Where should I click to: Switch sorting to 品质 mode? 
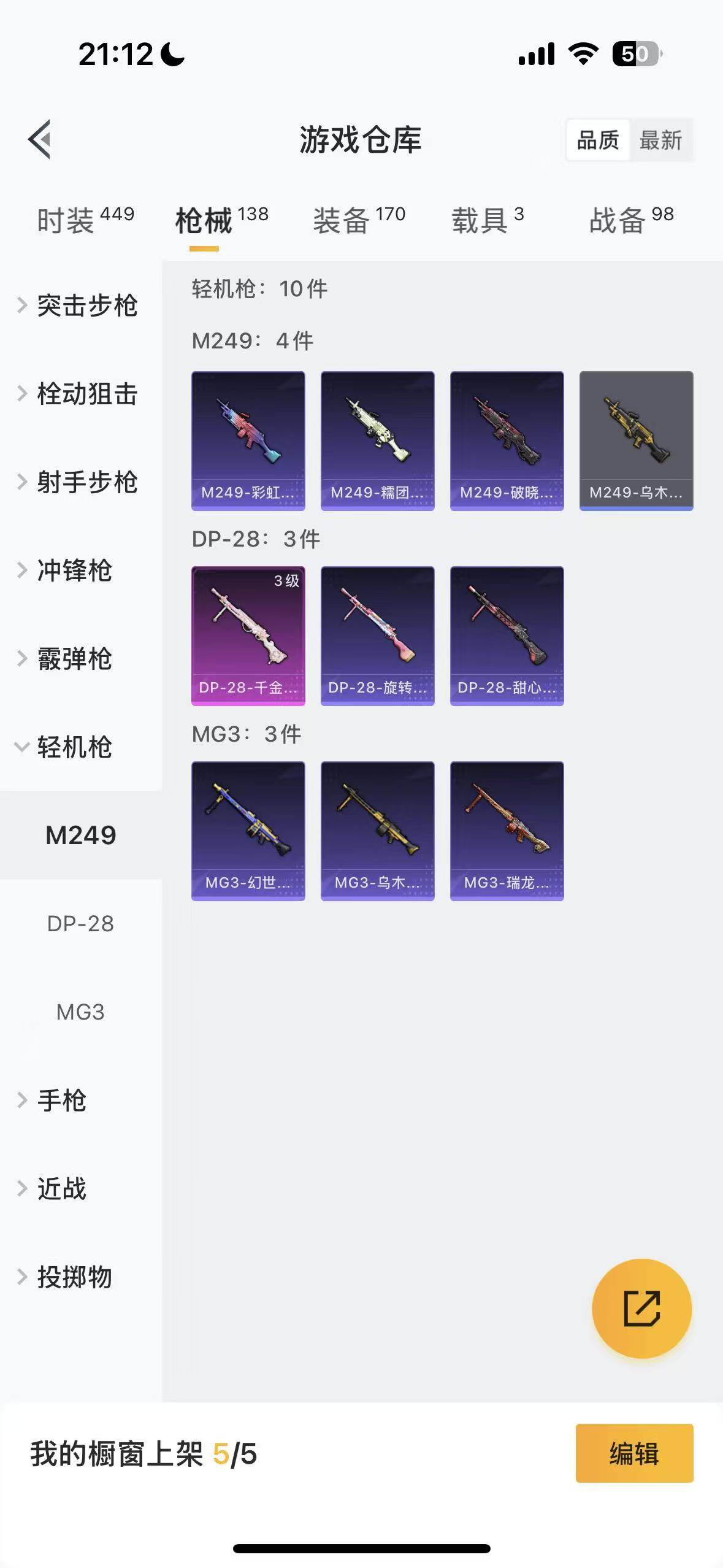(x=598, y=140)
